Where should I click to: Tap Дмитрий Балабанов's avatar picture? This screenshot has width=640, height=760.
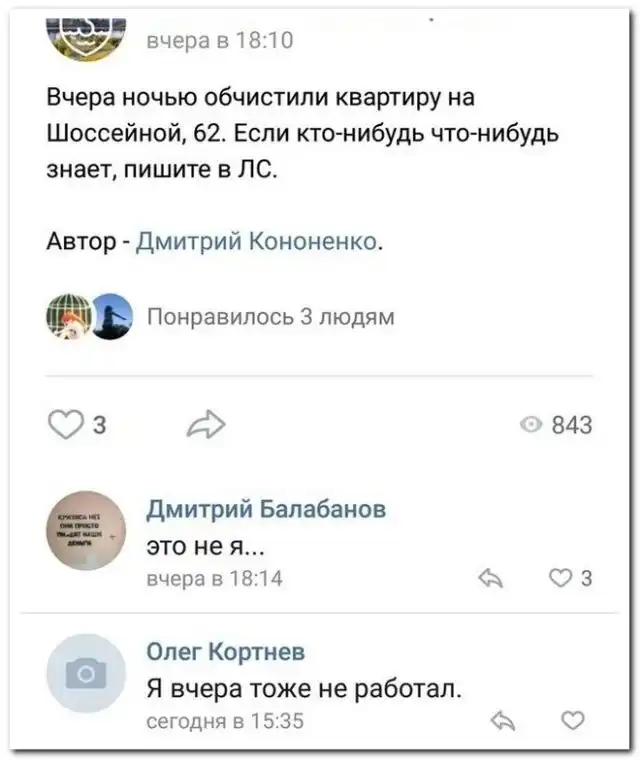click(x=86, y=530)
